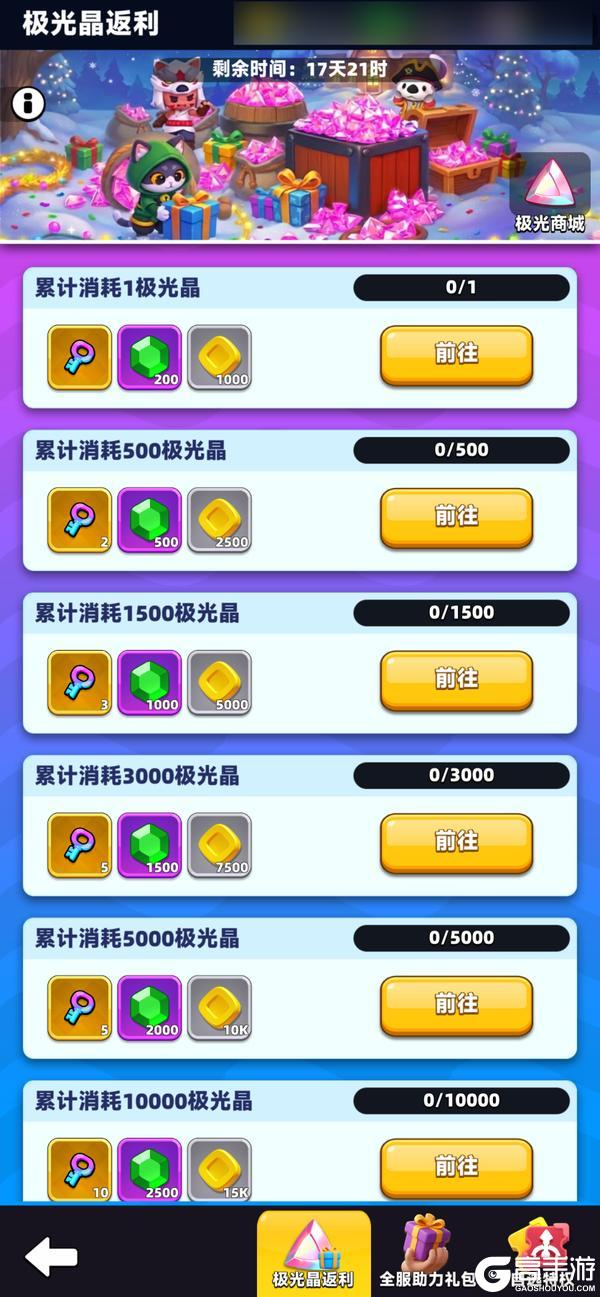
Task: Open the info icon on the banner
Action: pyautogui.click(x=30, y=103)
